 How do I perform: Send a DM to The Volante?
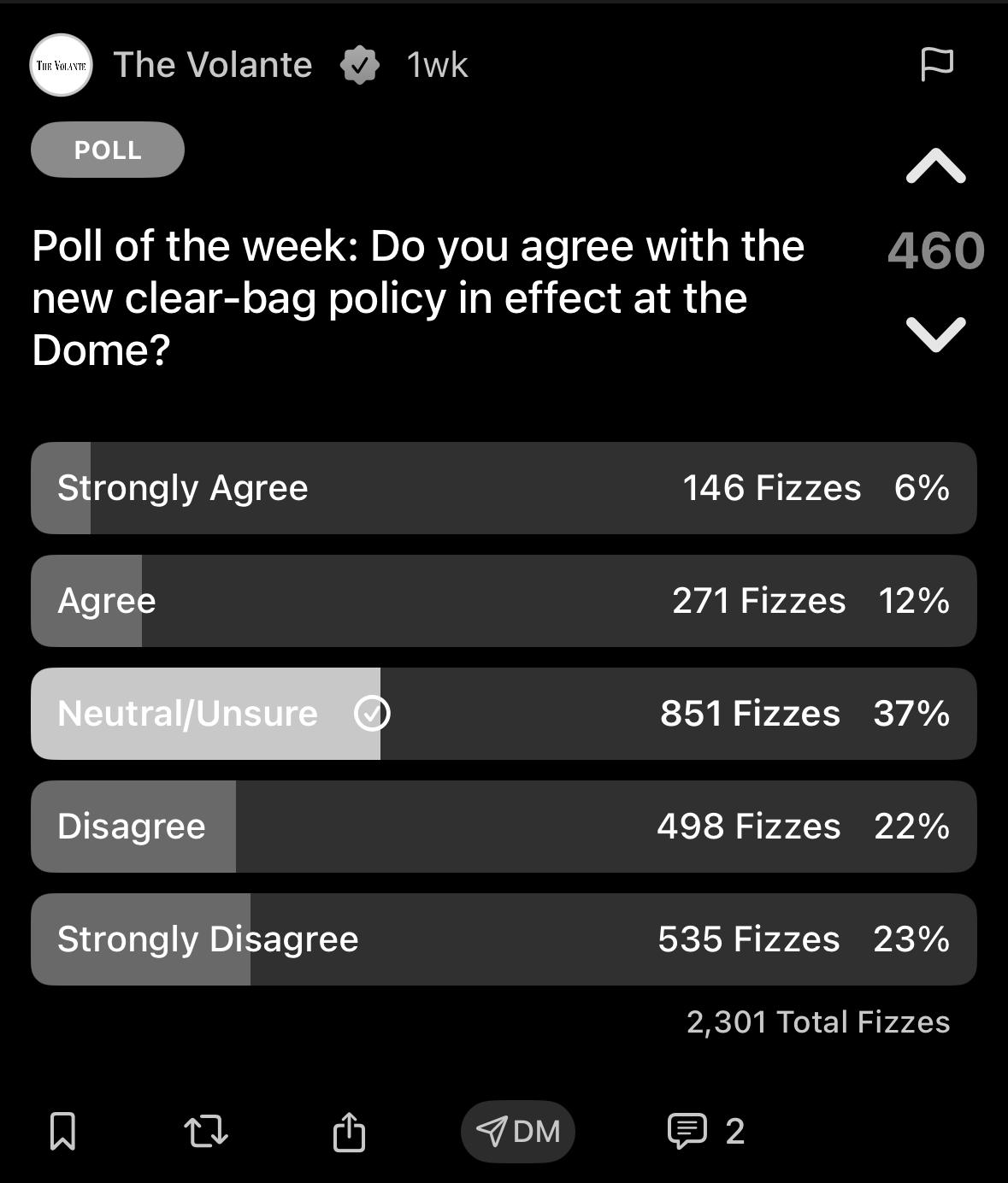[518, 1131]
